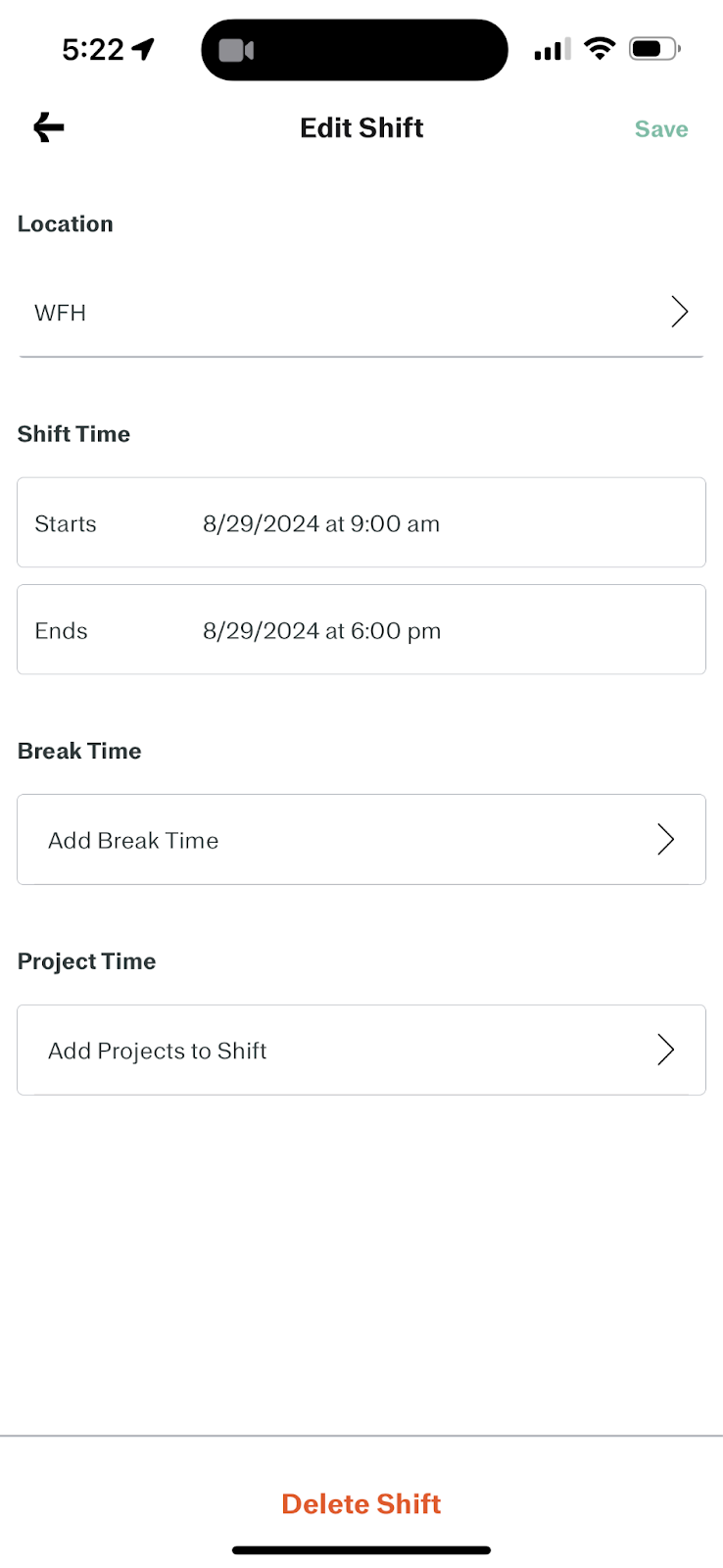The image size is (723, 1568).
Task: Delete Shift at the bottom
Action: coord(361,1503)
